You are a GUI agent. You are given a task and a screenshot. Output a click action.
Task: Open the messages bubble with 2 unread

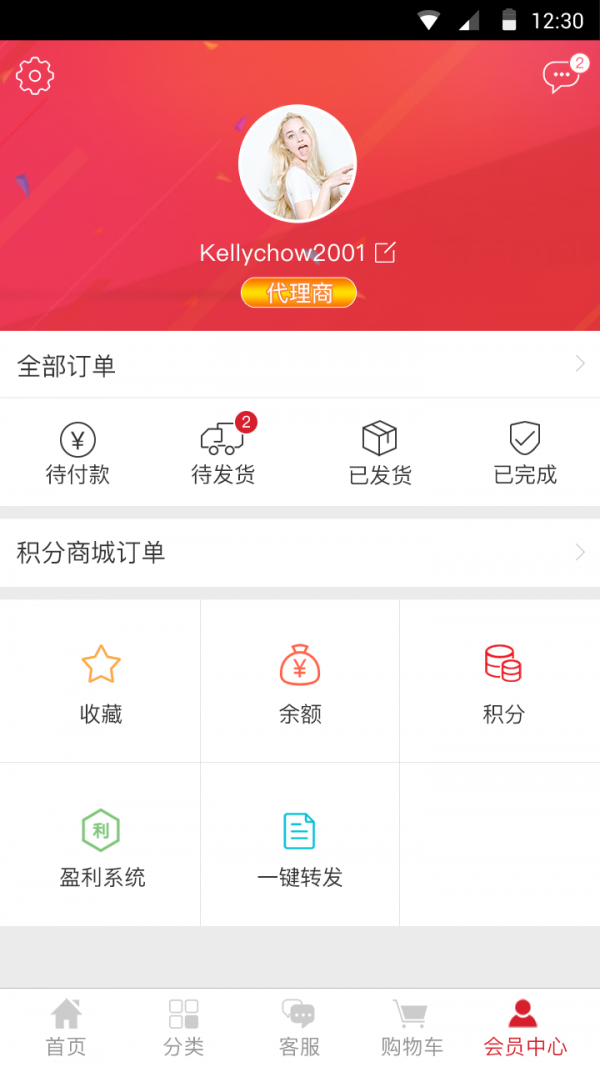pos(561,77)
